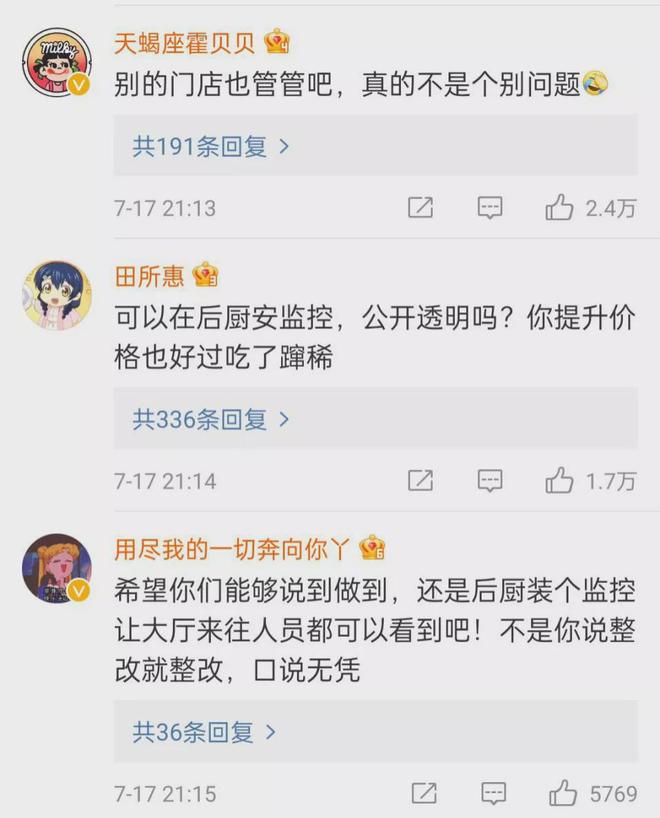Repost the comment posted at 21:15
This screenshot has width=660, height=818.
(424, 794)
